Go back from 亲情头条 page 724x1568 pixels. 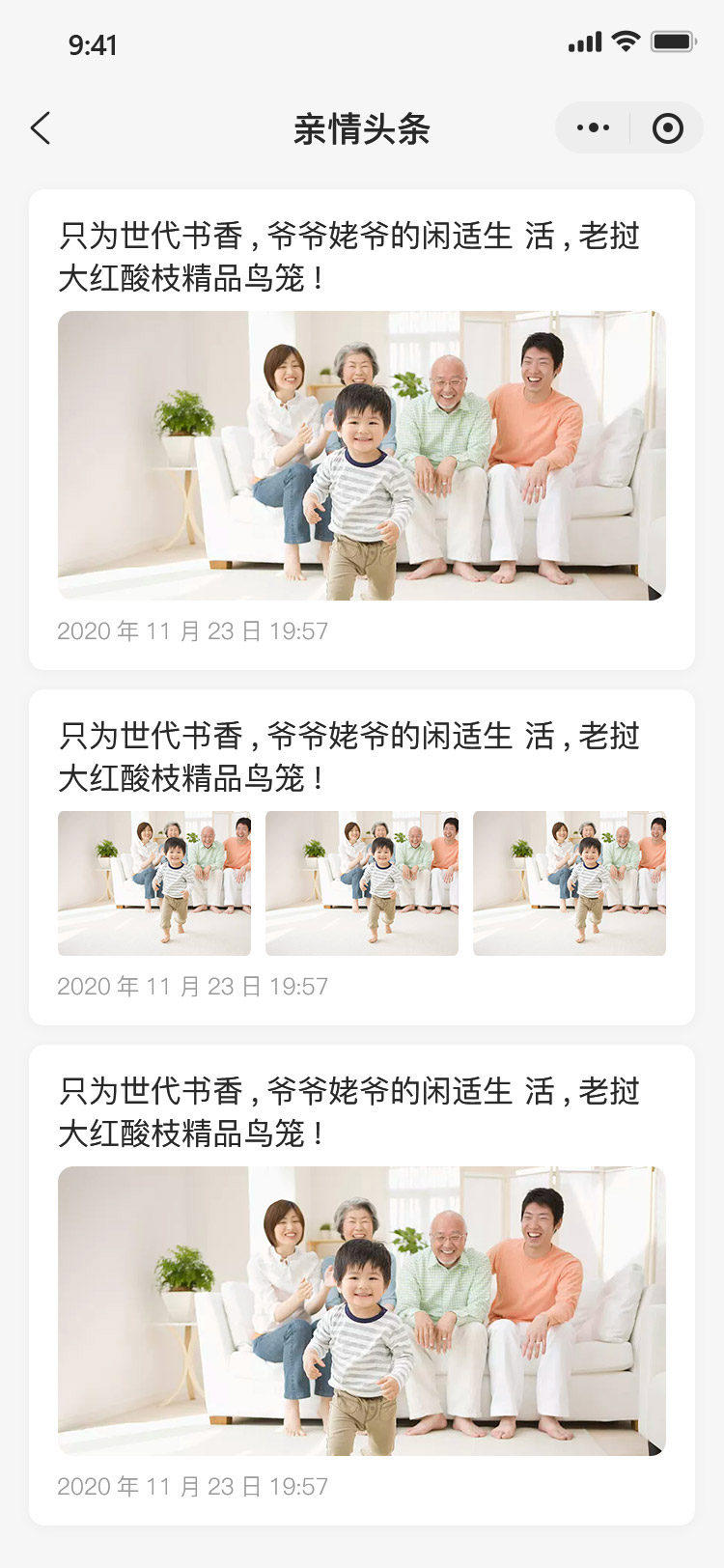click(41, 127)
